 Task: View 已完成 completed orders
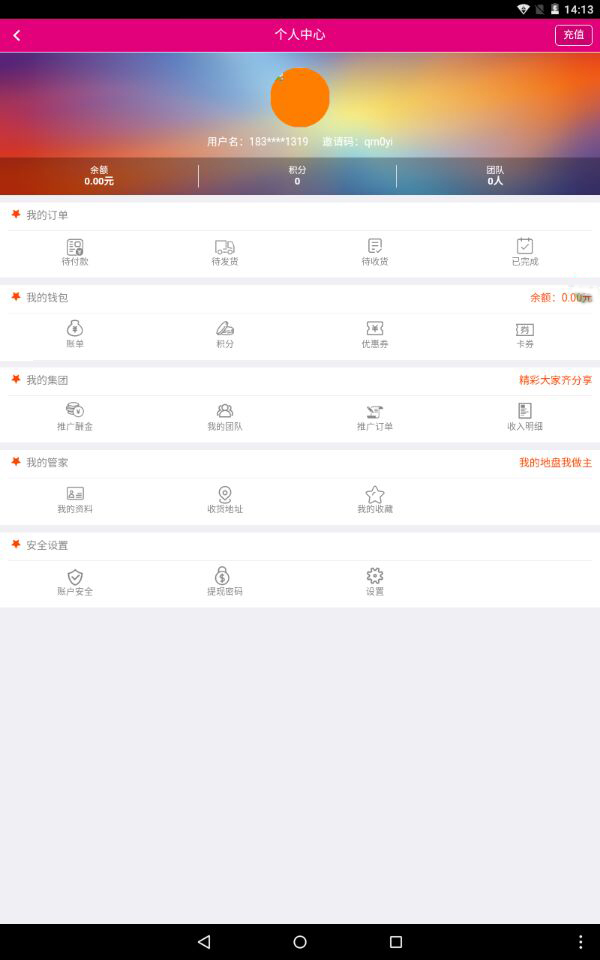[x=525, y=252]
